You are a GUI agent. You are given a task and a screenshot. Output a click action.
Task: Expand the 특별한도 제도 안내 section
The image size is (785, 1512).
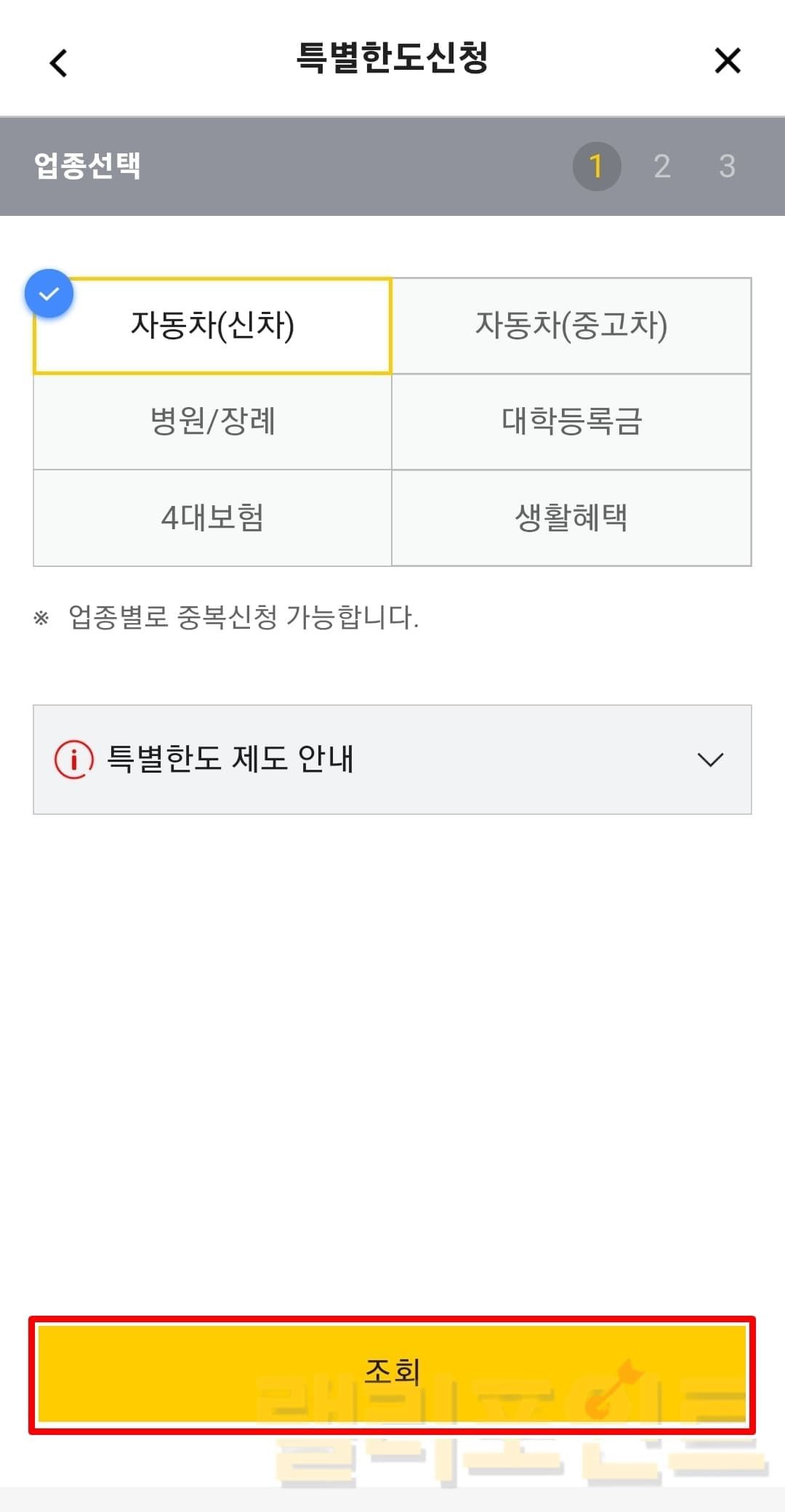click(x=392, y=760)
